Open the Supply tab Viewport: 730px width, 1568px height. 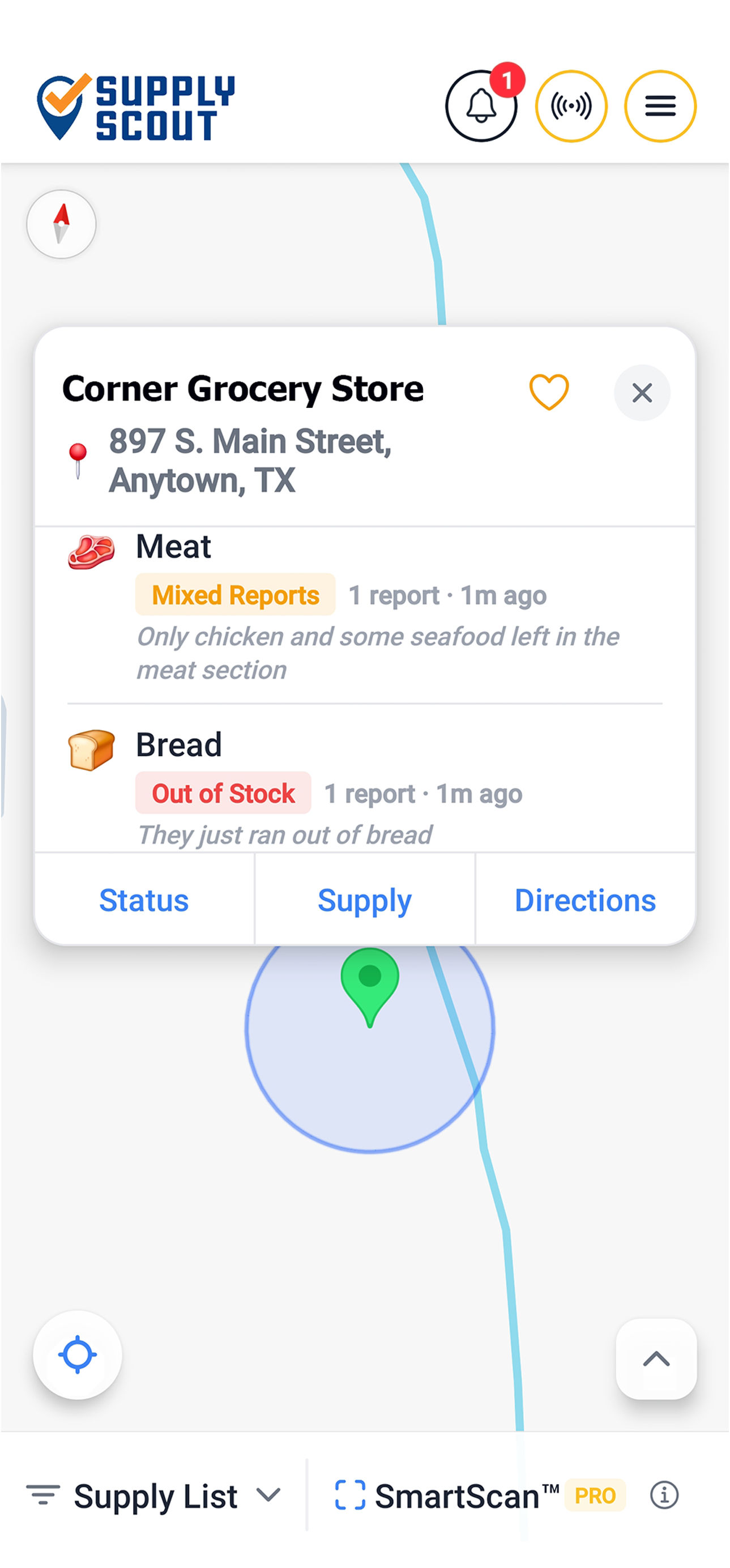[x=364, y=900]
